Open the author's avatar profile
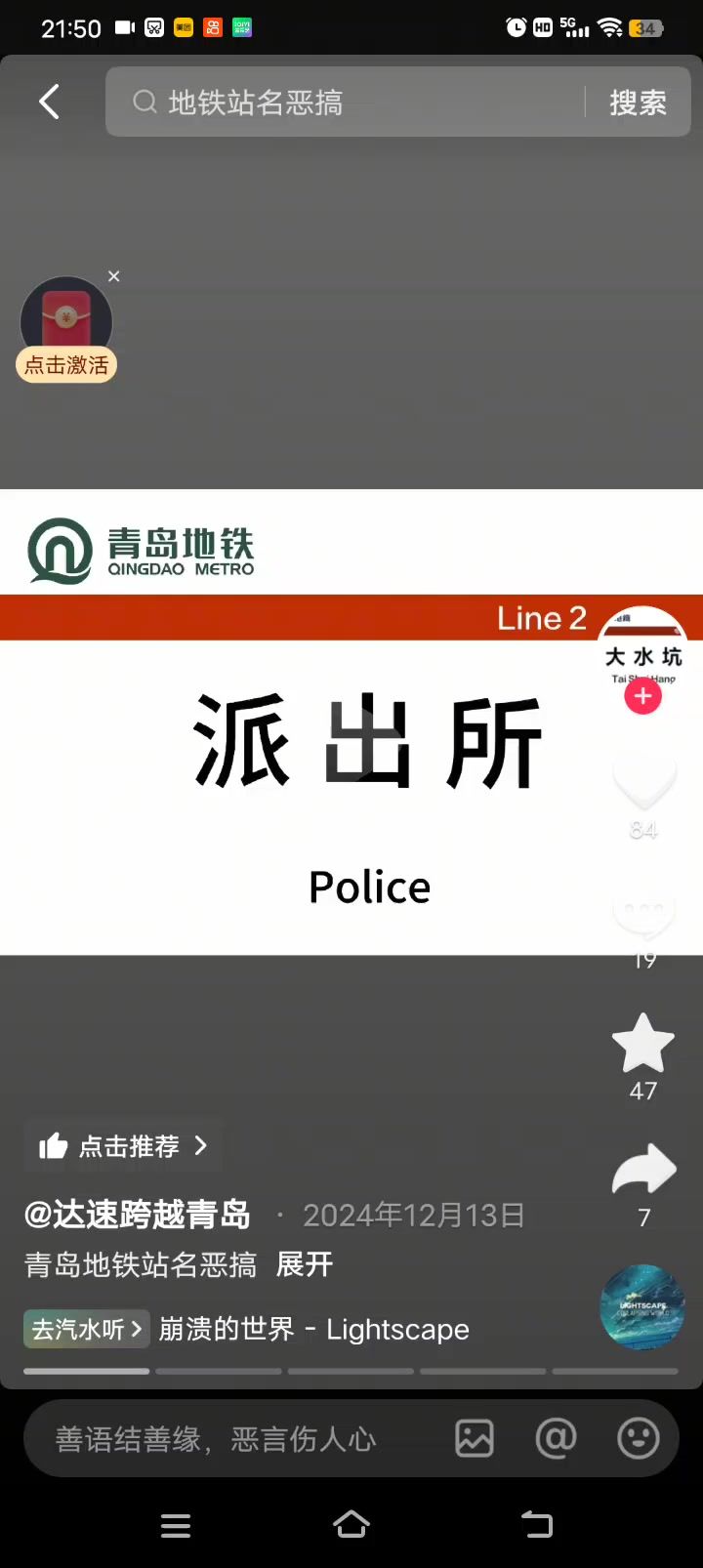The image size is (703, 1568). 642,644
